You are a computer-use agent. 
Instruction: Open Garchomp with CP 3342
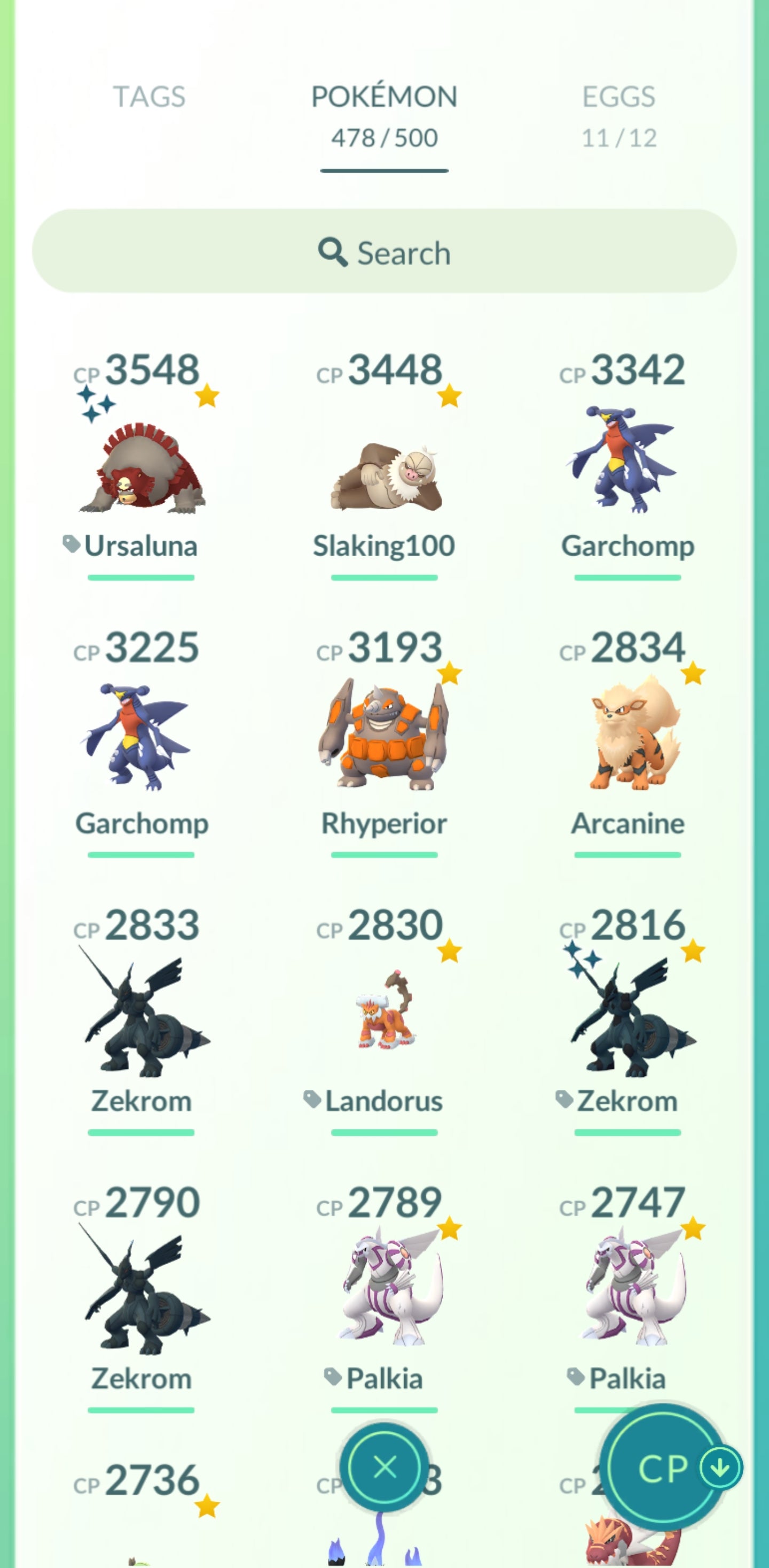point(626,463)
